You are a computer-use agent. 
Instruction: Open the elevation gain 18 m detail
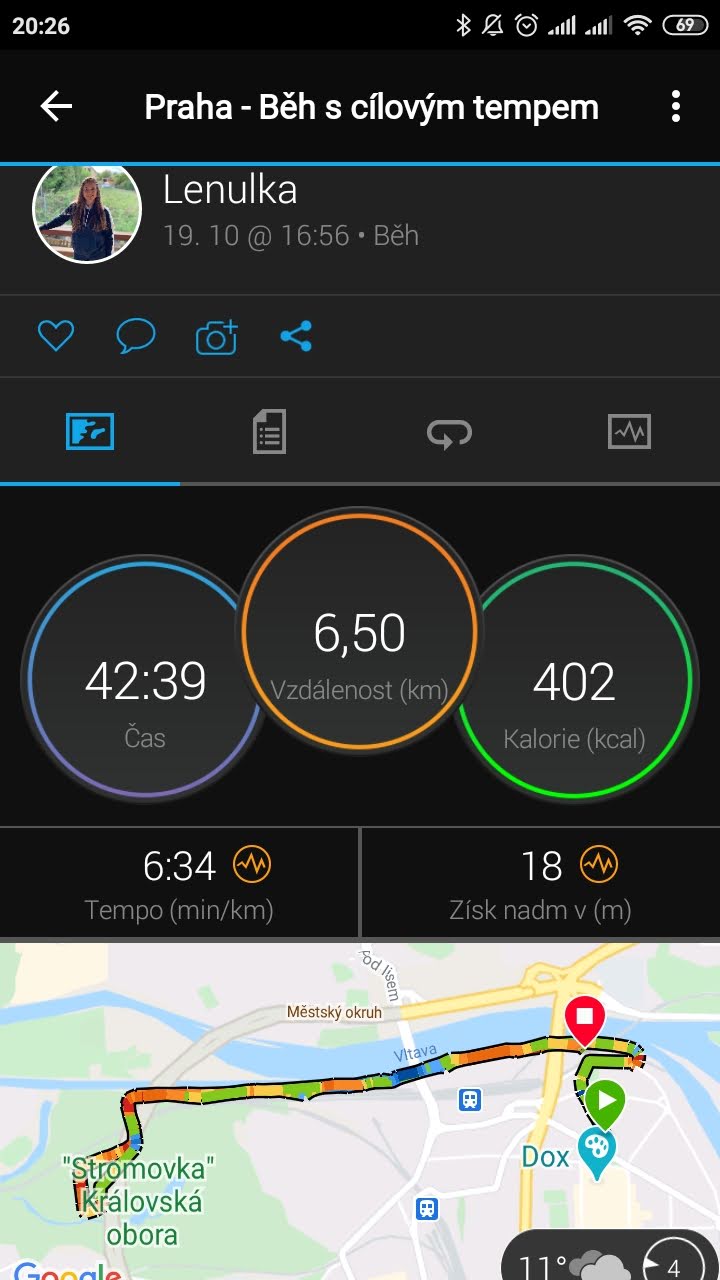(540, 885)
